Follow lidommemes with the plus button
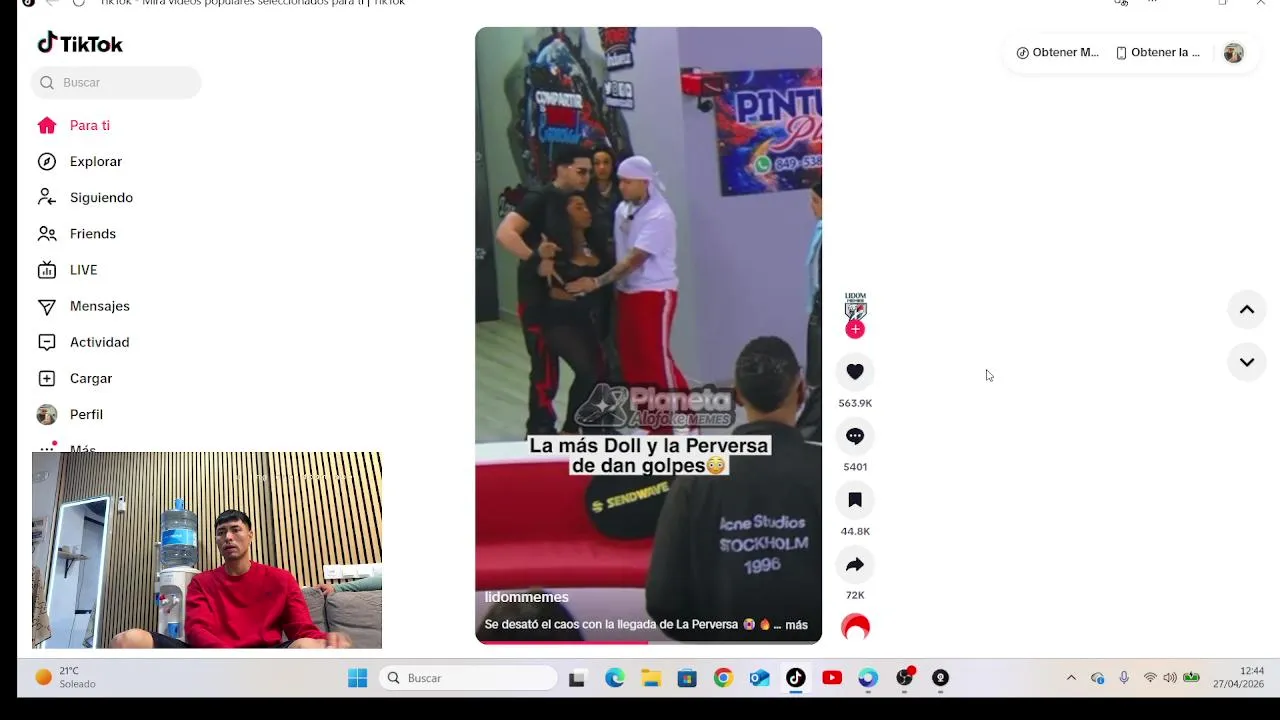 coord(855,329)
